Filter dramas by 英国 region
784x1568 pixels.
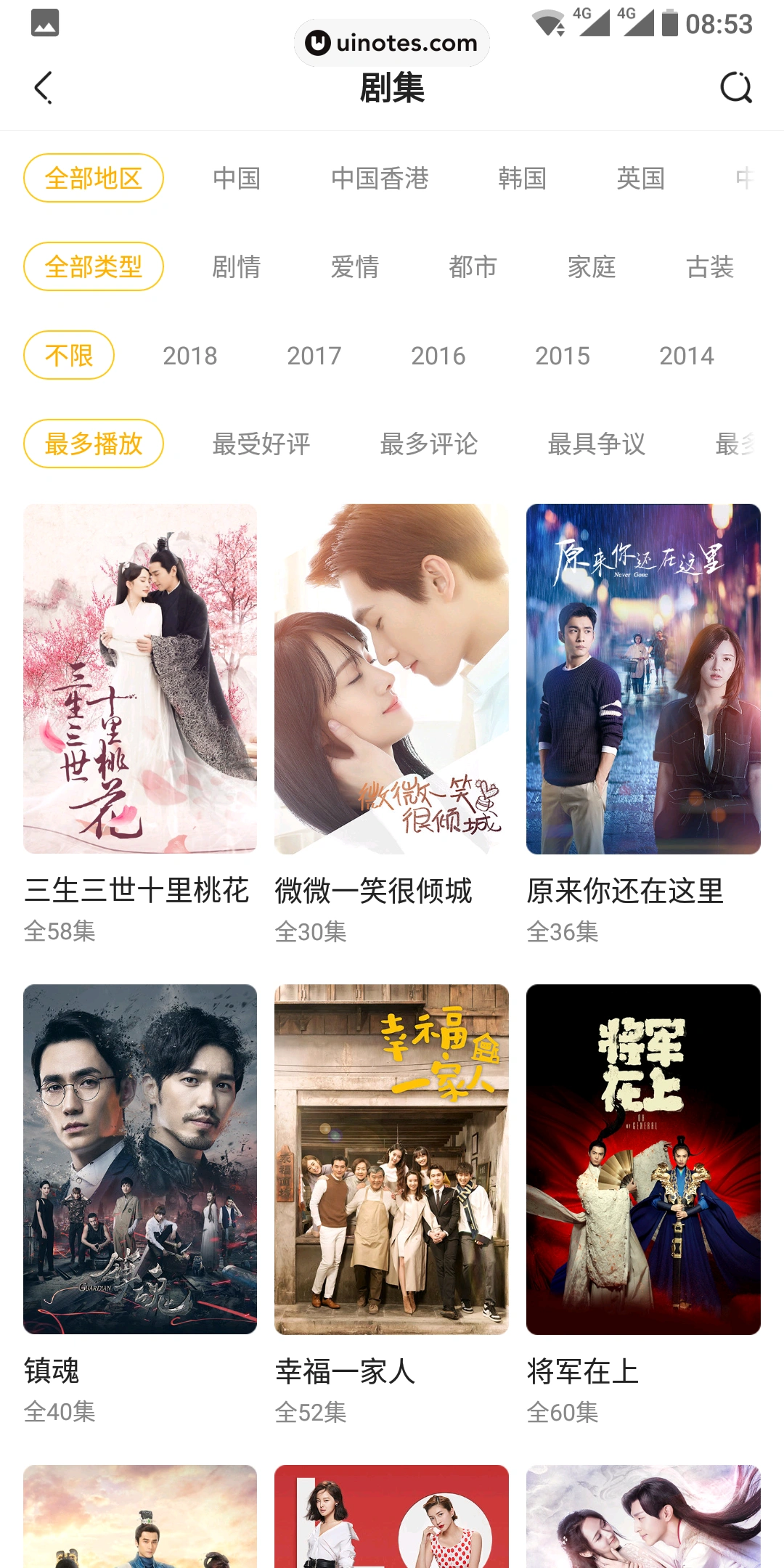click(x=640, y=179)
